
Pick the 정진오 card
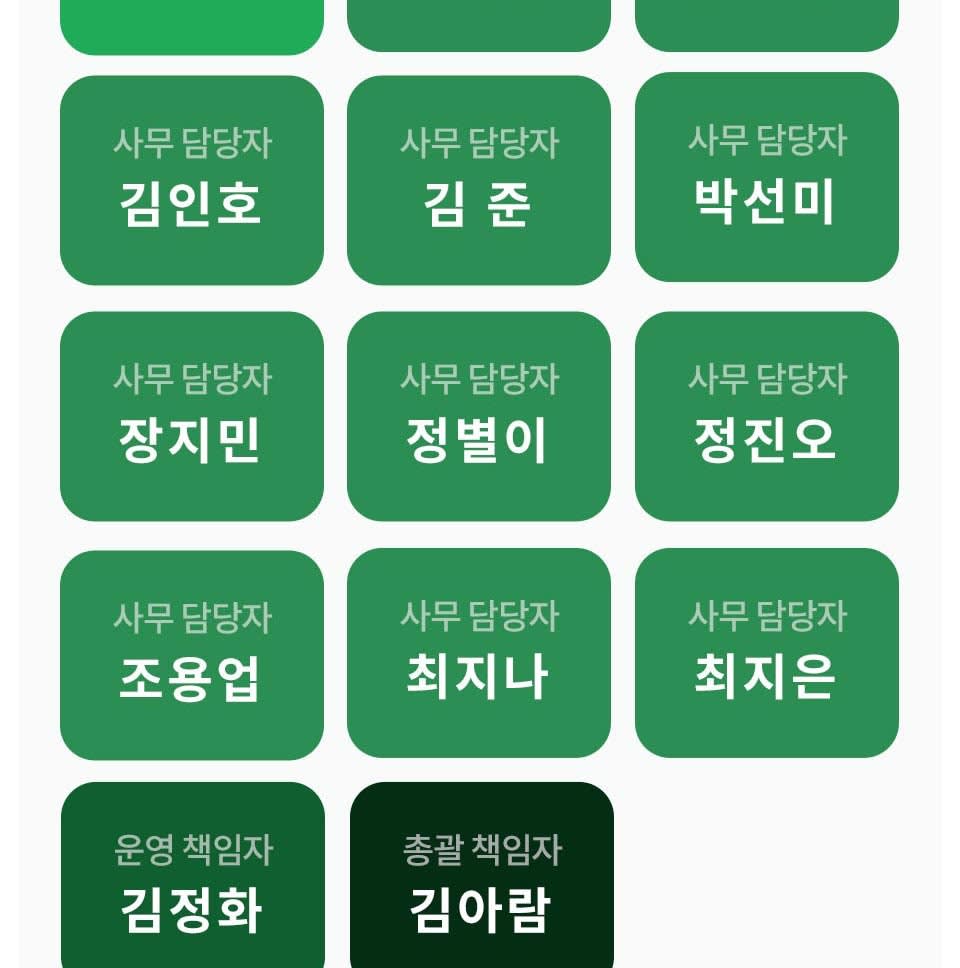pos(766,417)
